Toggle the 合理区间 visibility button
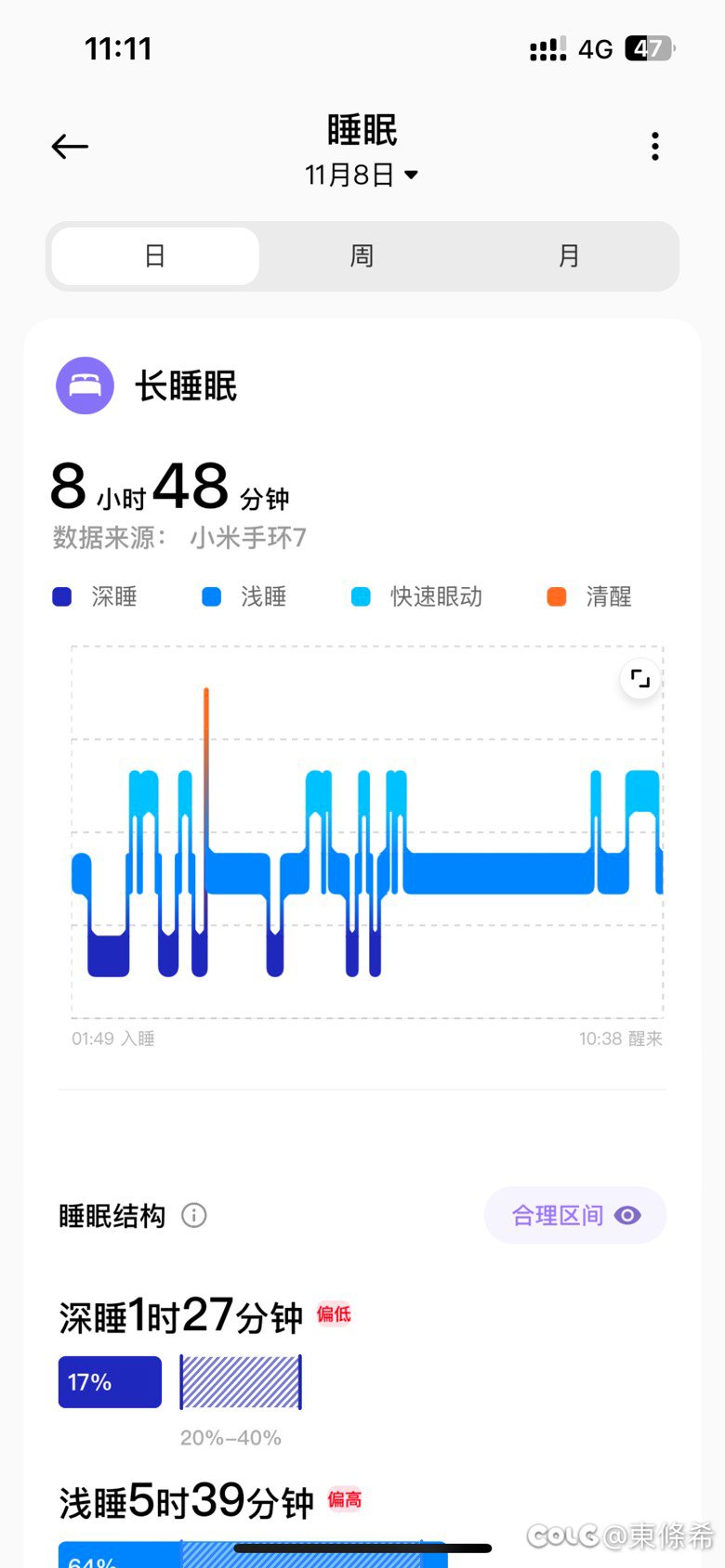Screen dimensions: 725x1568 (x=575, y=1215)
